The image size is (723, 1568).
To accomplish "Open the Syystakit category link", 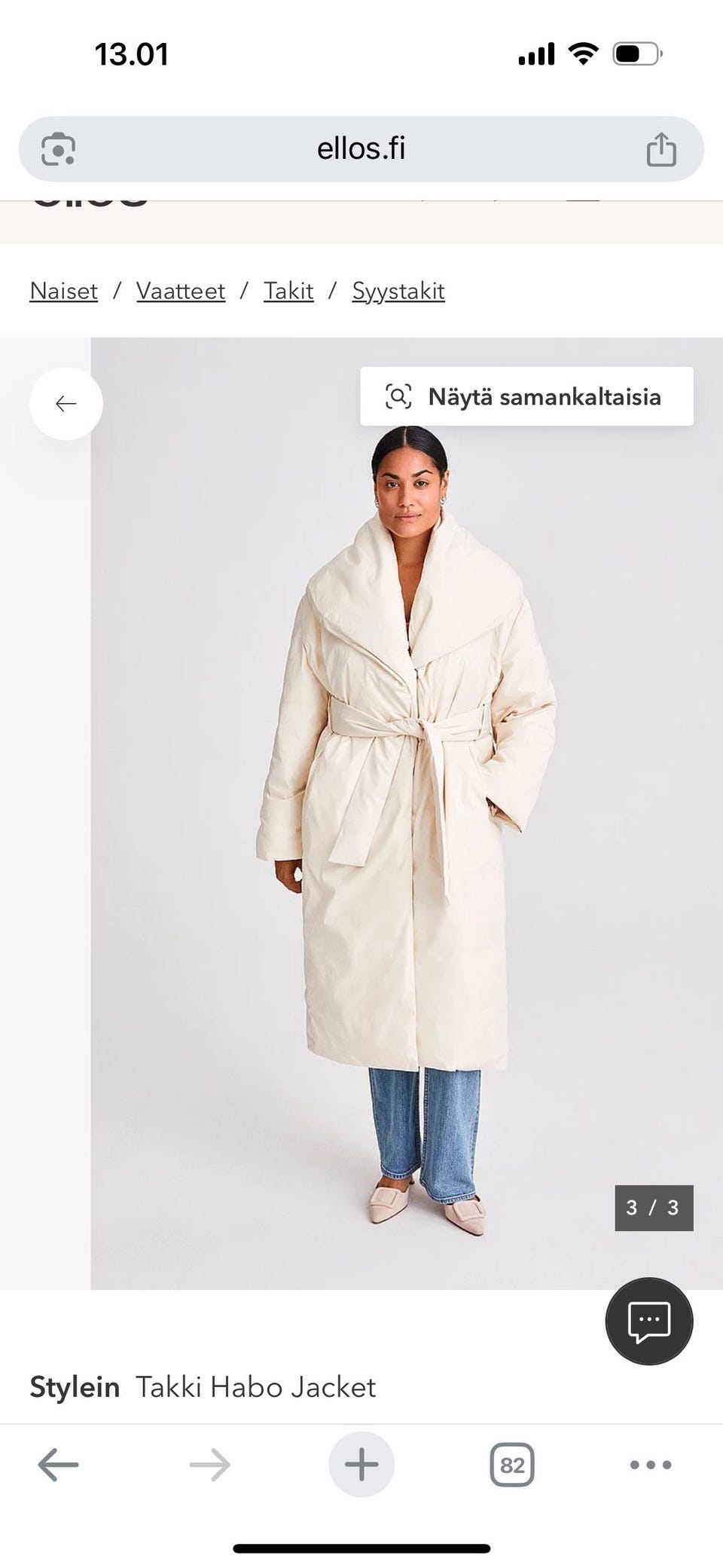I will pos(398,291).
